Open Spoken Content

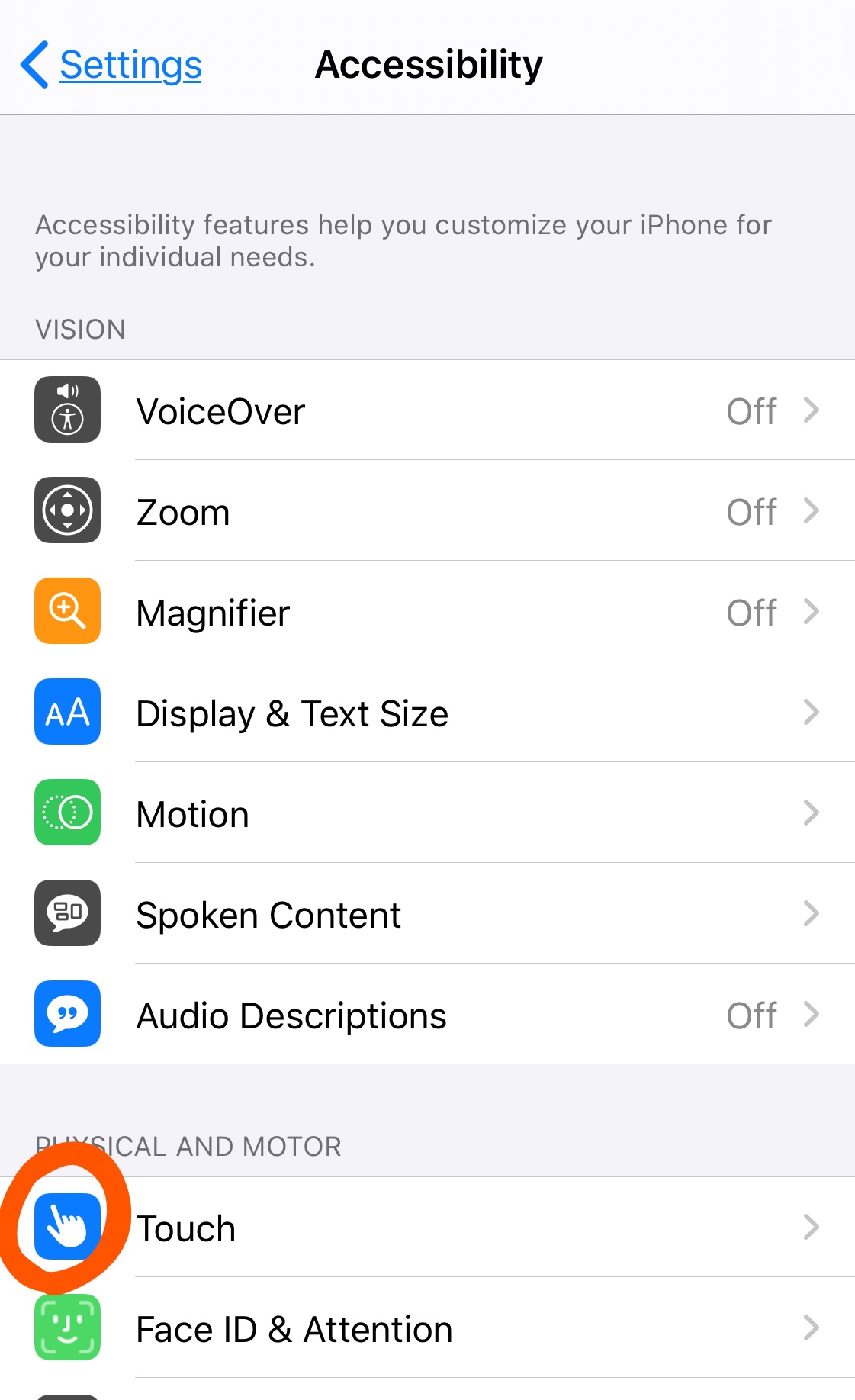pos(427,914)
